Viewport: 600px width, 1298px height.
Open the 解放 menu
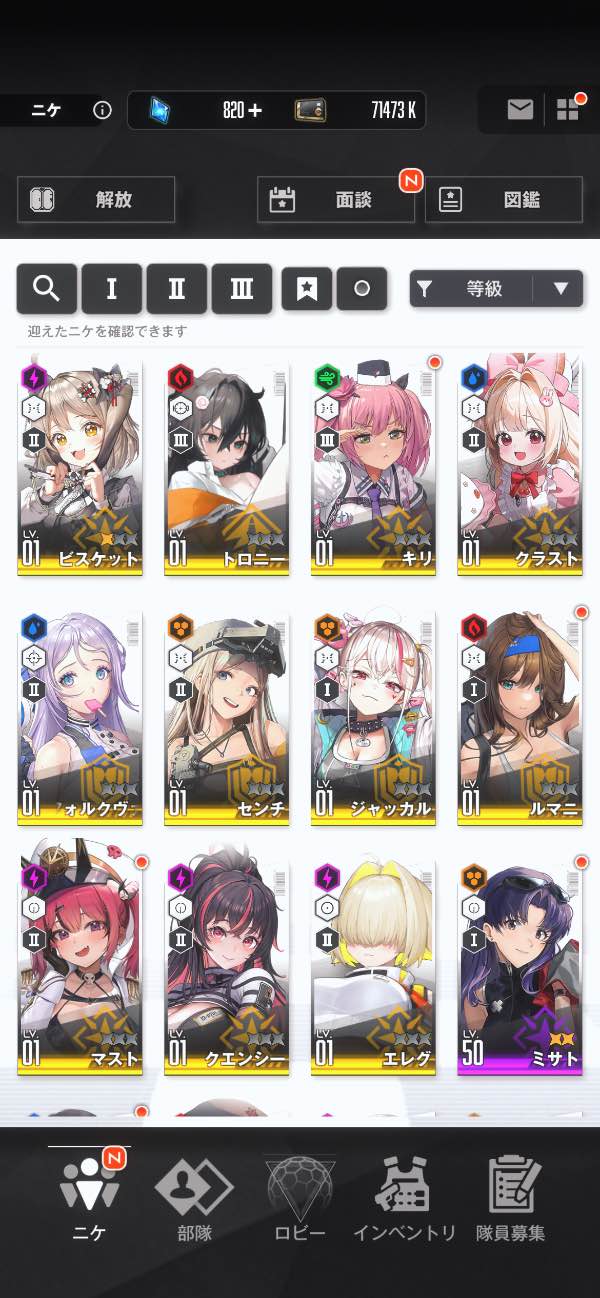click(96, 199)
